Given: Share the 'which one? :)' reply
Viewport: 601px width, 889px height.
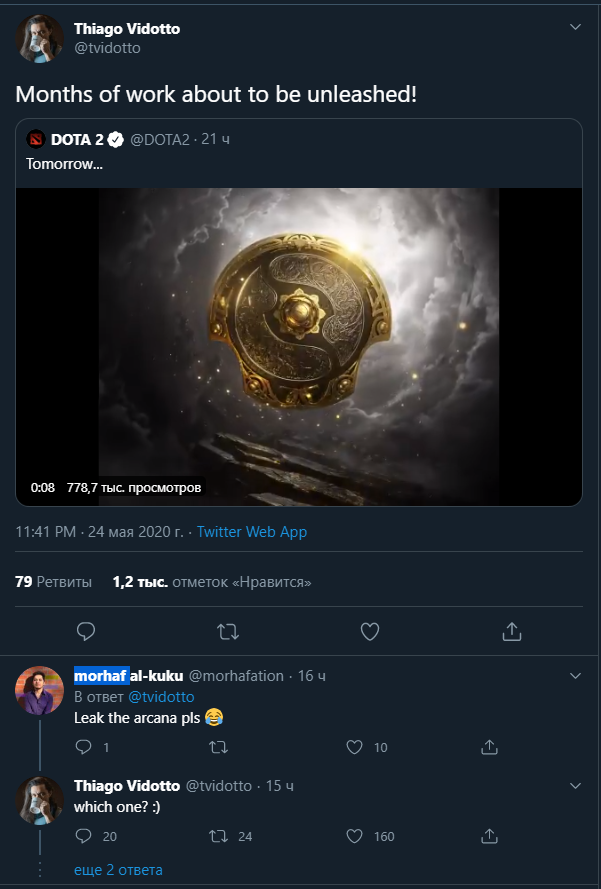Looking at the screenshot, I should point(490,836).
